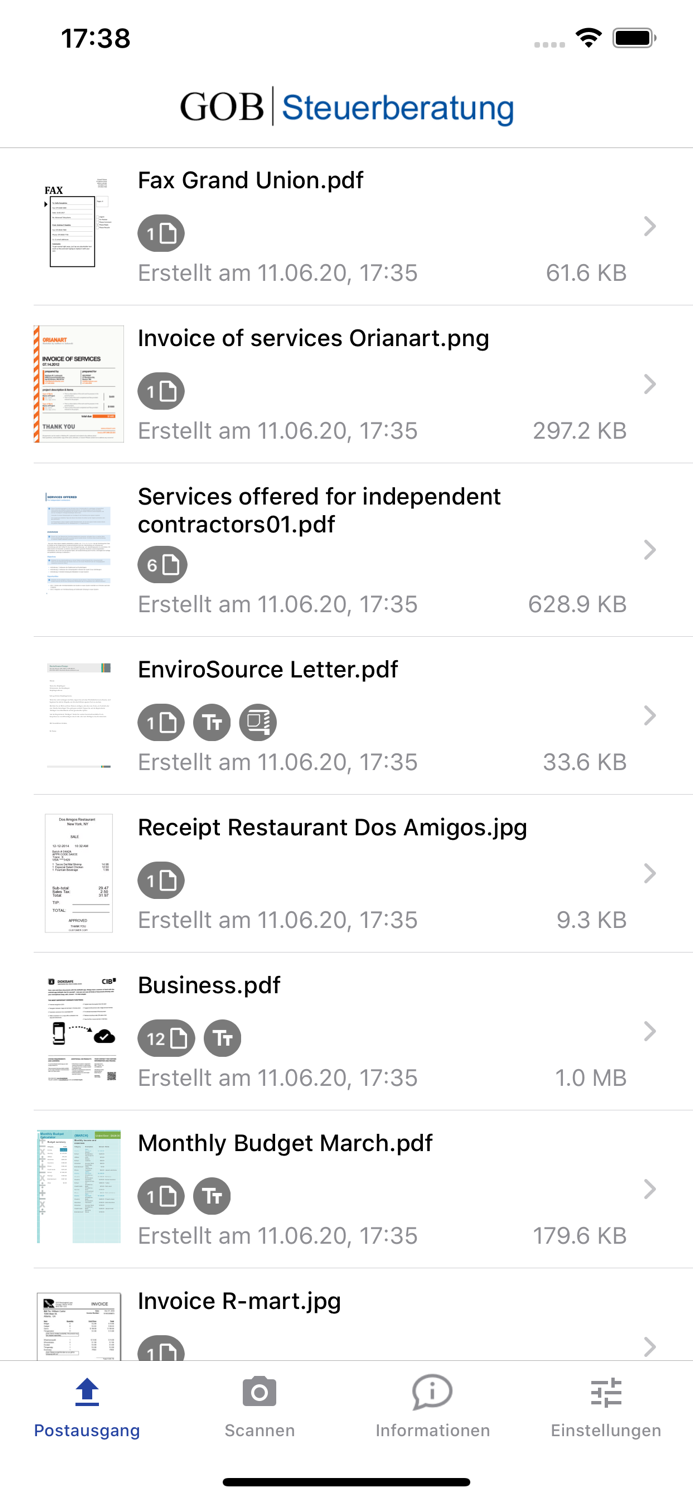
Task: Open Receipt Restaurant Dos Amigos.jpg
Action: point(346,873)
